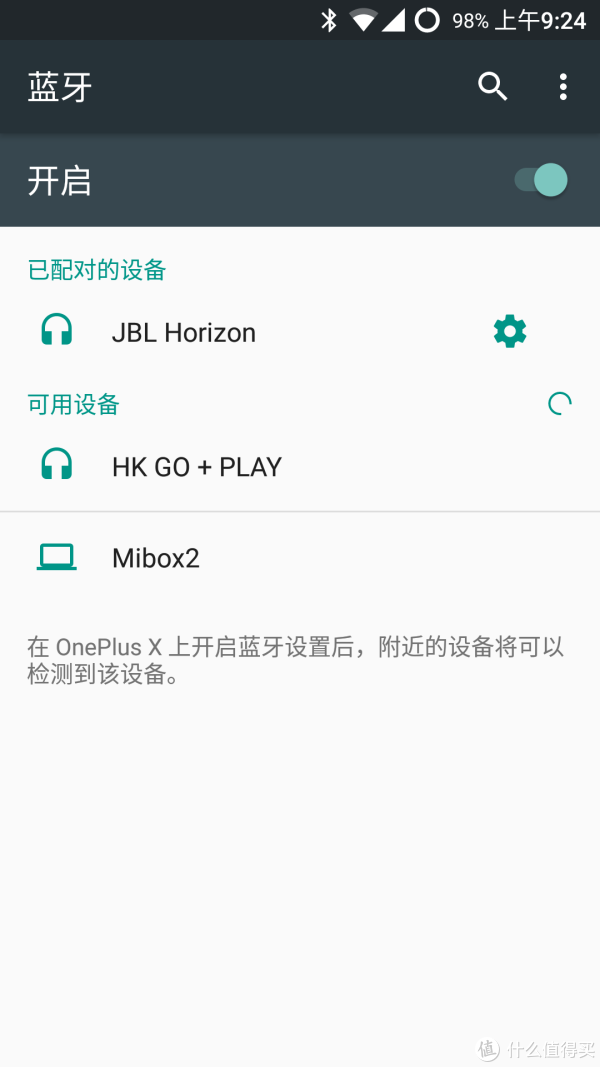Open the overflow menu

[563, 87]
